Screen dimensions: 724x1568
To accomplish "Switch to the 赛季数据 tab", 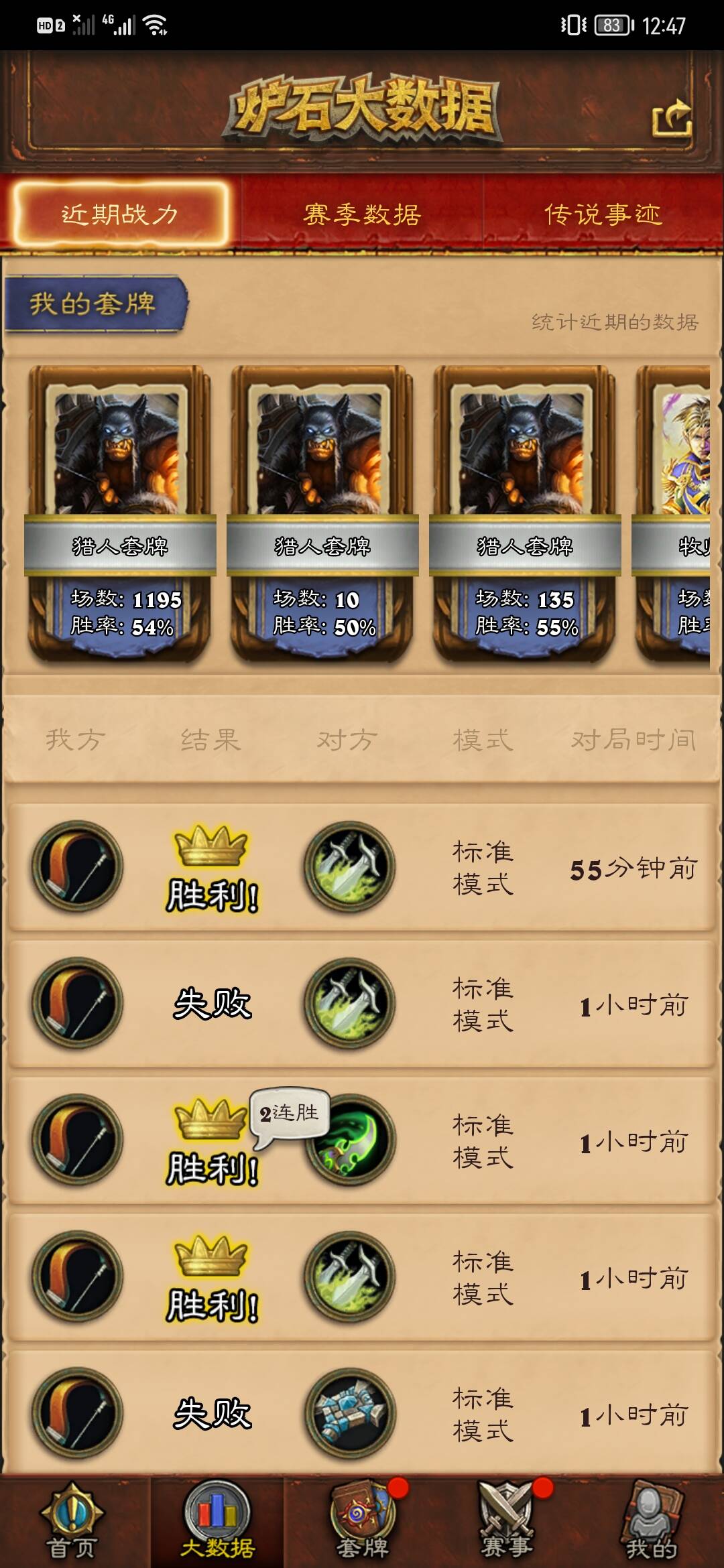I will point(362,214).
